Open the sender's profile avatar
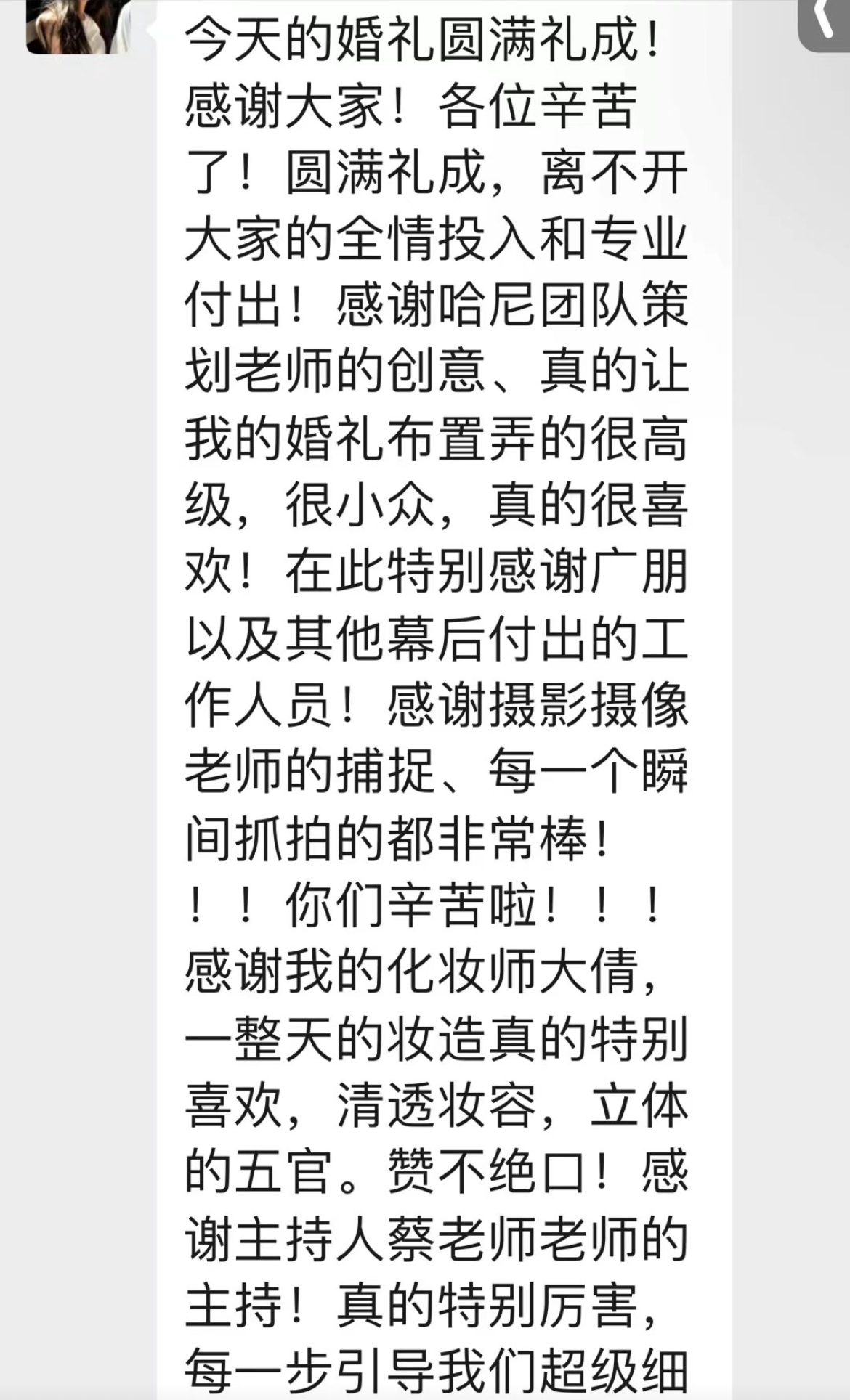The height and width of the screenshot is (1400, 850). point(78,25)
